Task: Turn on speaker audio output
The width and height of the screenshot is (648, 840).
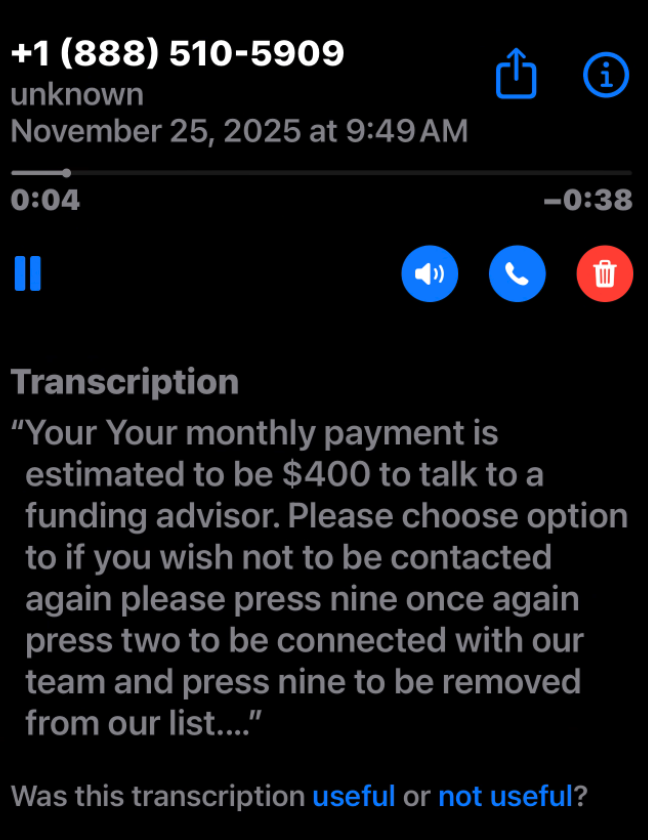Action: click(x=429, y=273)
